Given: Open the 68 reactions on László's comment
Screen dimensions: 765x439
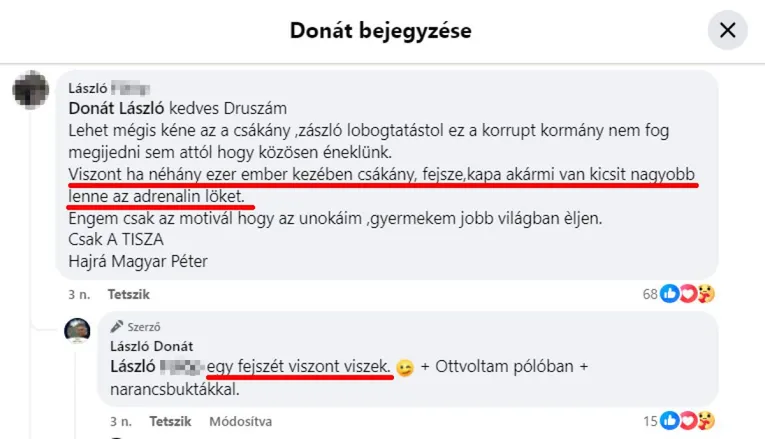Looking at the screenshot, I should [x=682, y=294].
